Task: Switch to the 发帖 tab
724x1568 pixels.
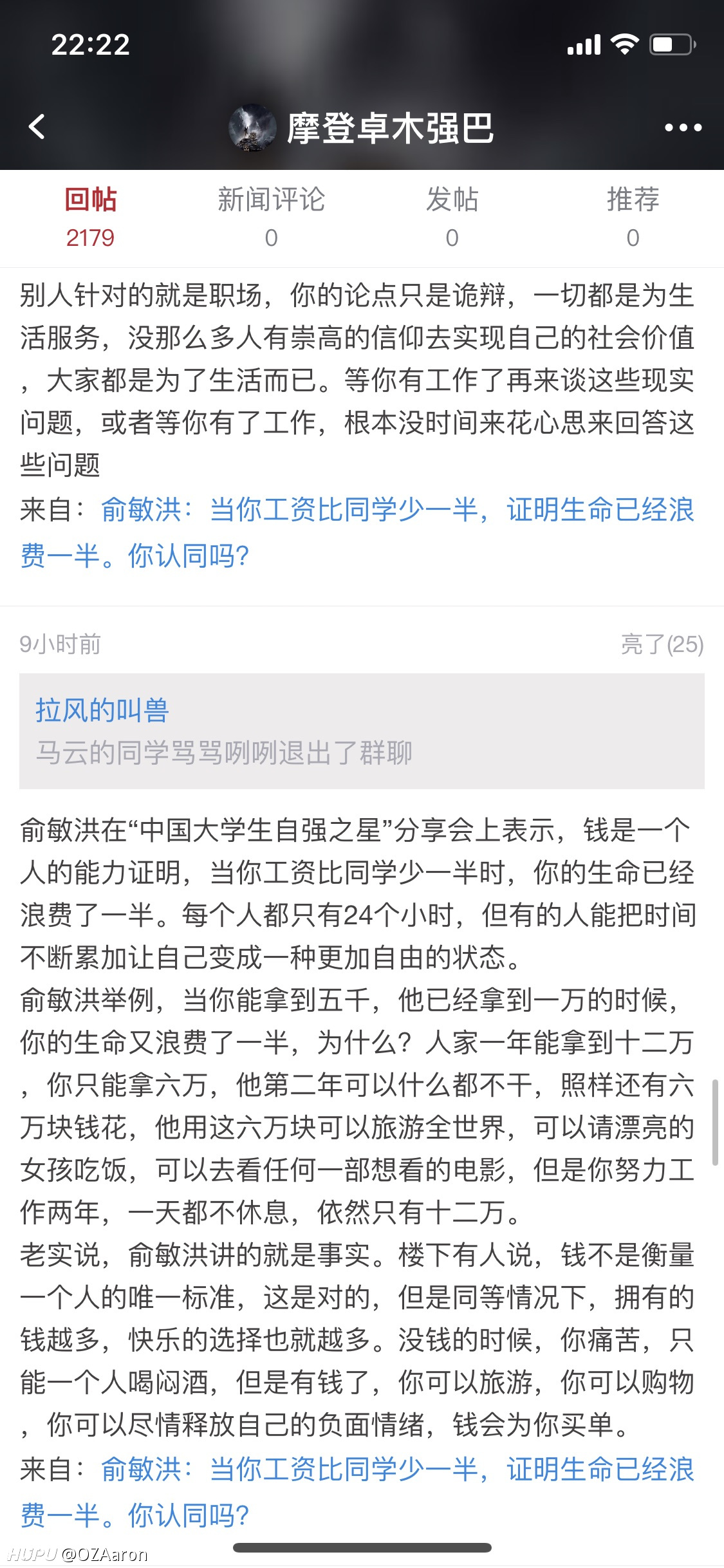Action: (452, 218)
